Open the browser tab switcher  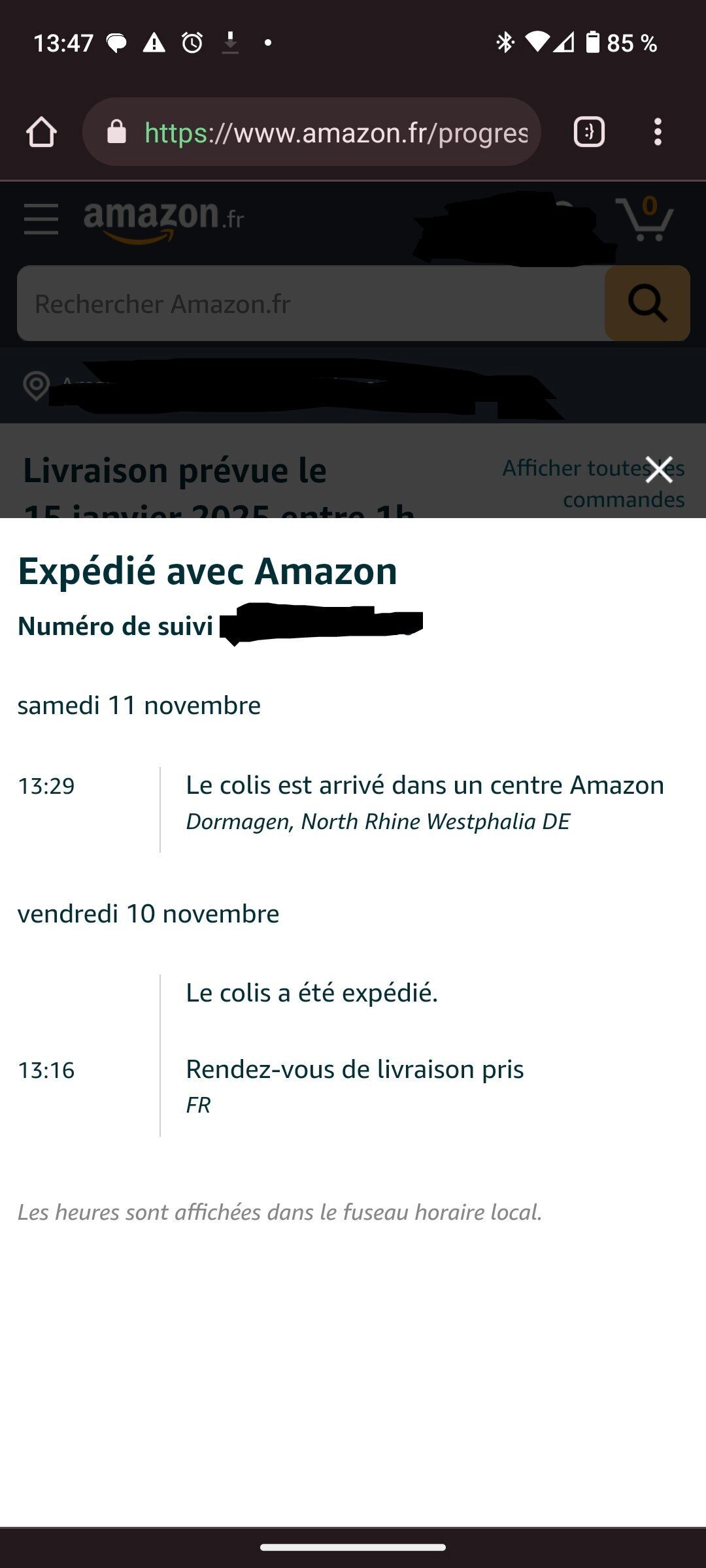tap(589, 133)
